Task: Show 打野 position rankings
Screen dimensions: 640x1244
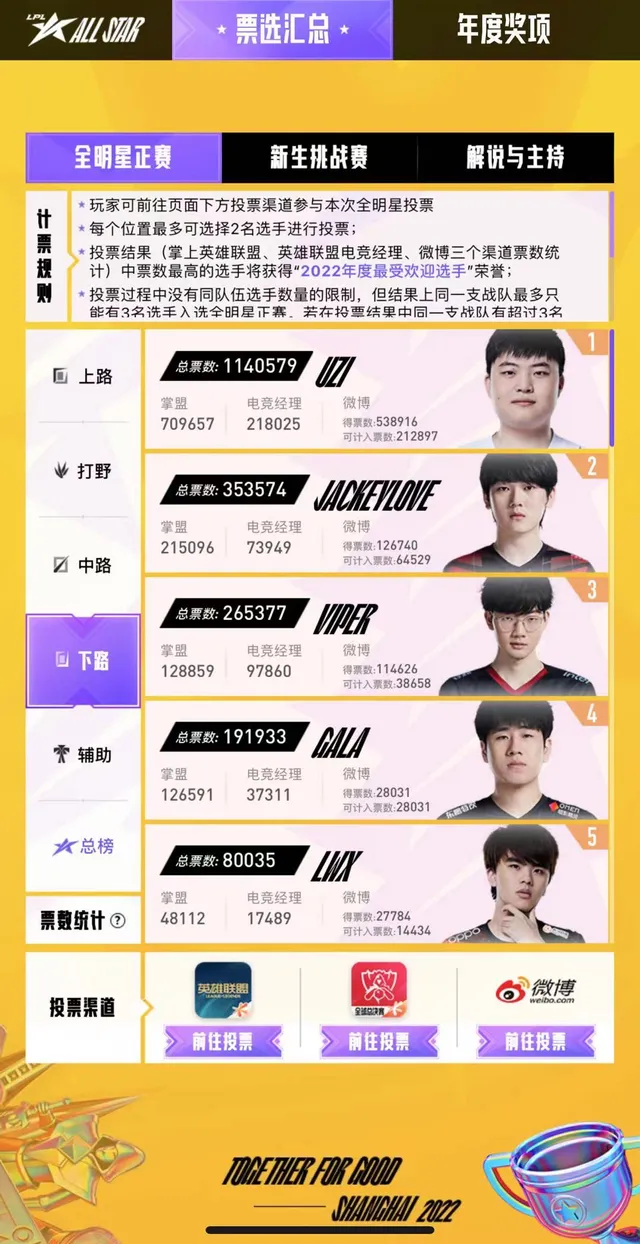Action: point(83,470)
